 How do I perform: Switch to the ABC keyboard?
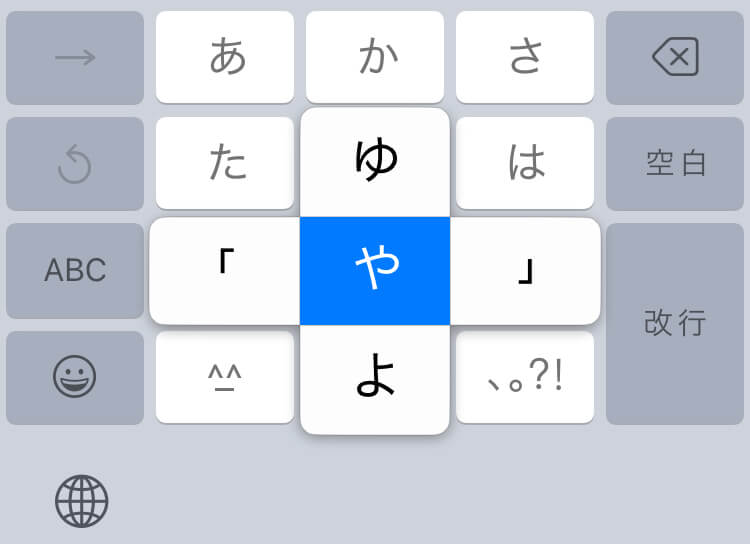click(75, 270)
